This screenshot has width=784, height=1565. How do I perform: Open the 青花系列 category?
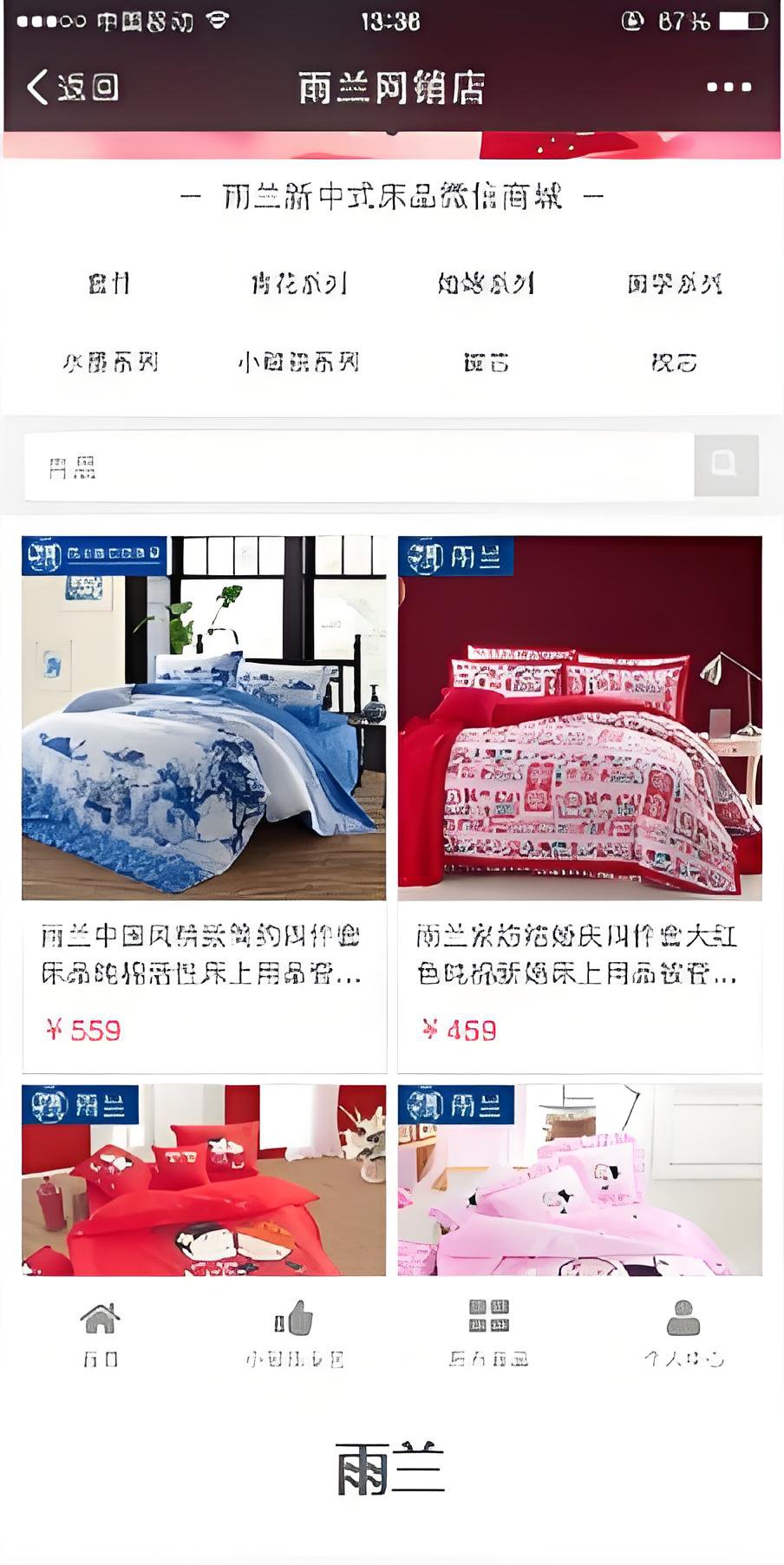click(x=298, y=284)
